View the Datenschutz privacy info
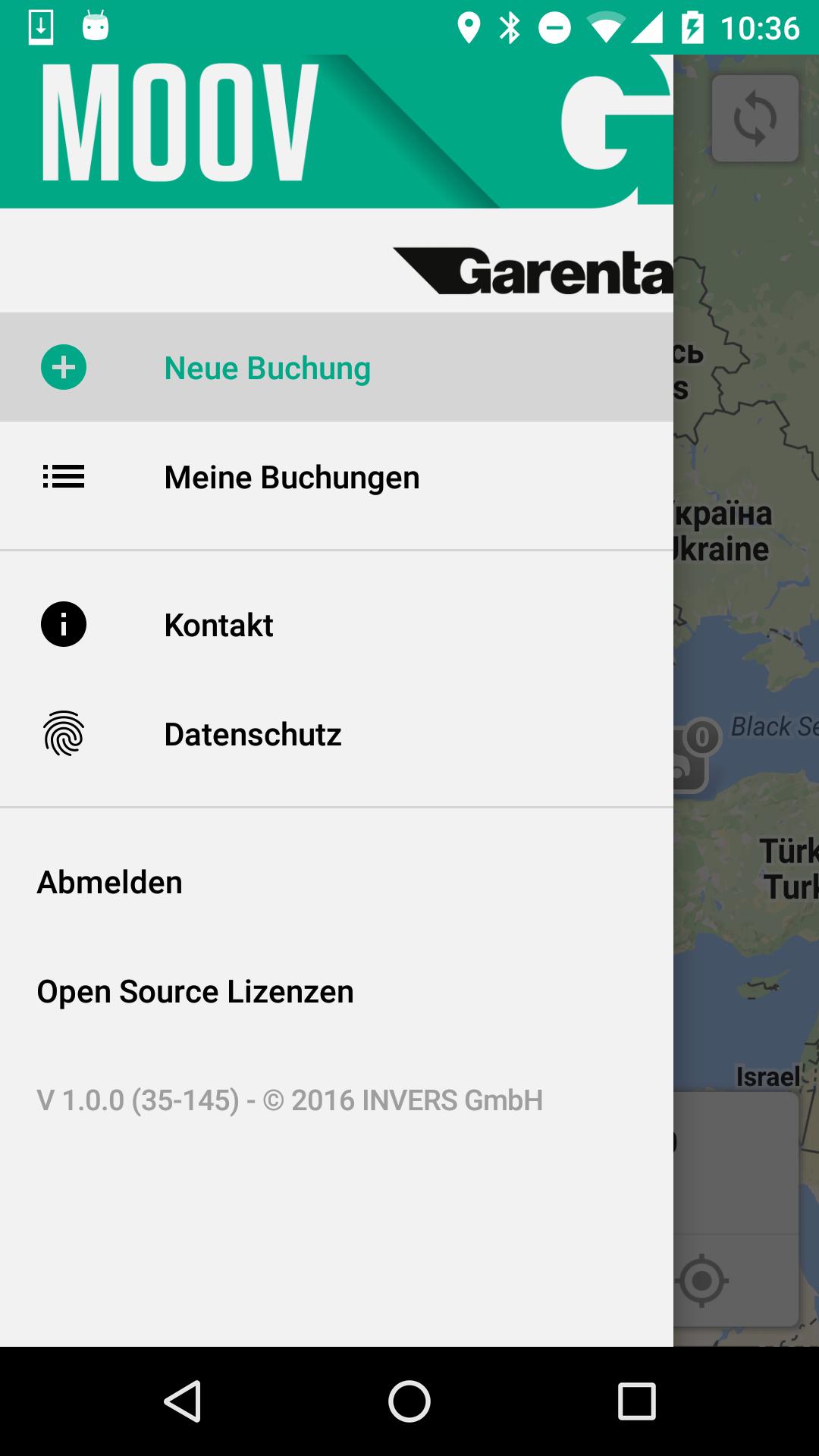This screenshot has width=819, height=1456. [253, 735]
